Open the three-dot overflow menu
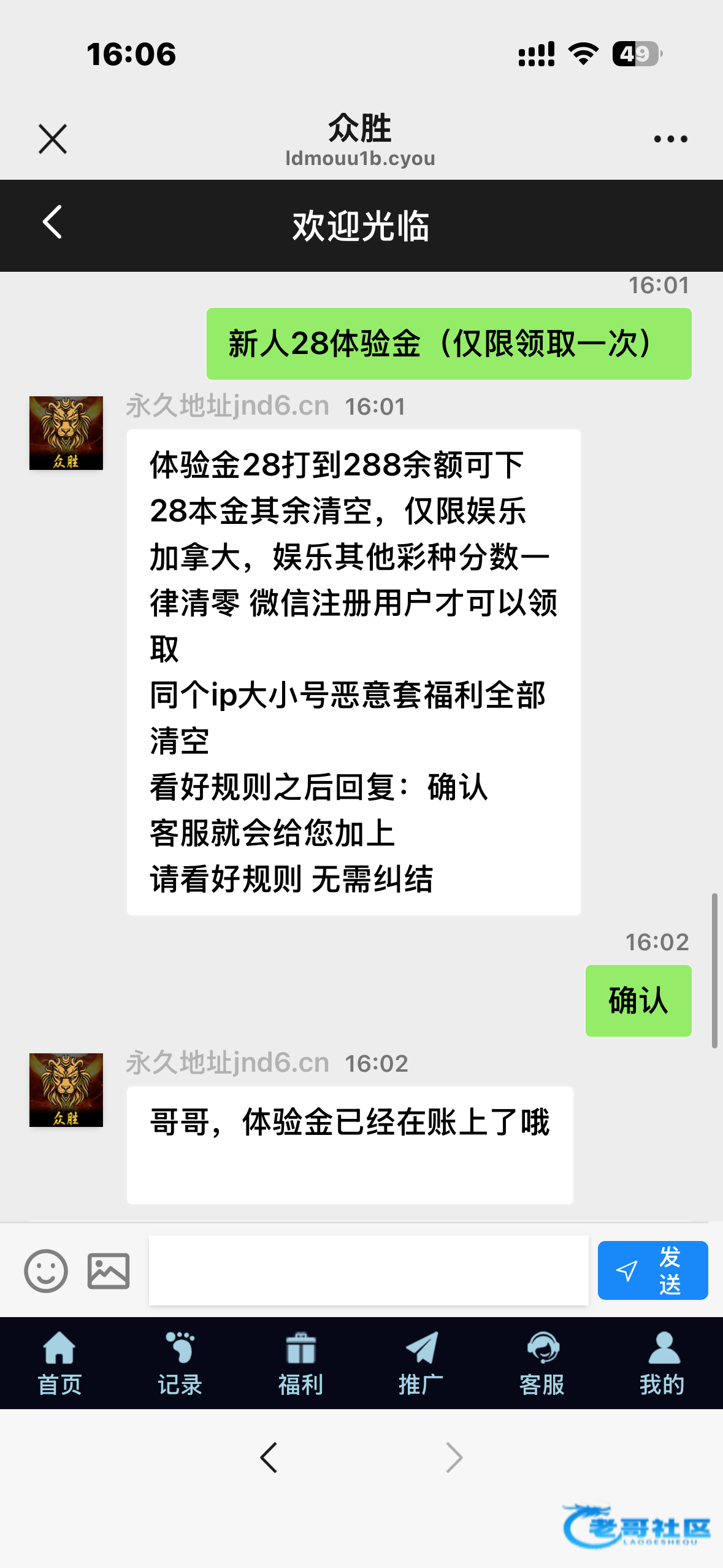 pos(670,139)
